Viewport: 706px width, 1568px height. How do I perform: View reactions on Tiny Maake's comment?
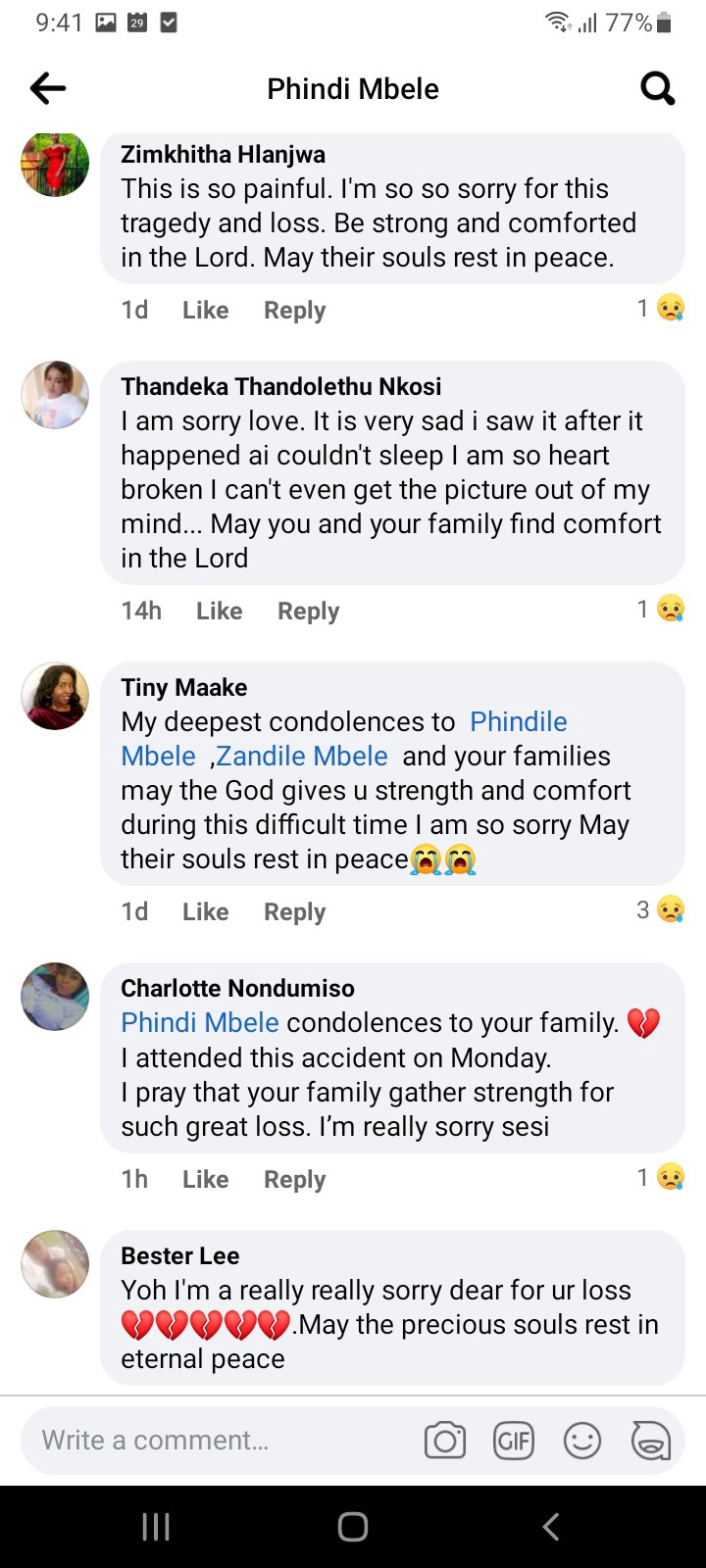click(x=660, y=909)
